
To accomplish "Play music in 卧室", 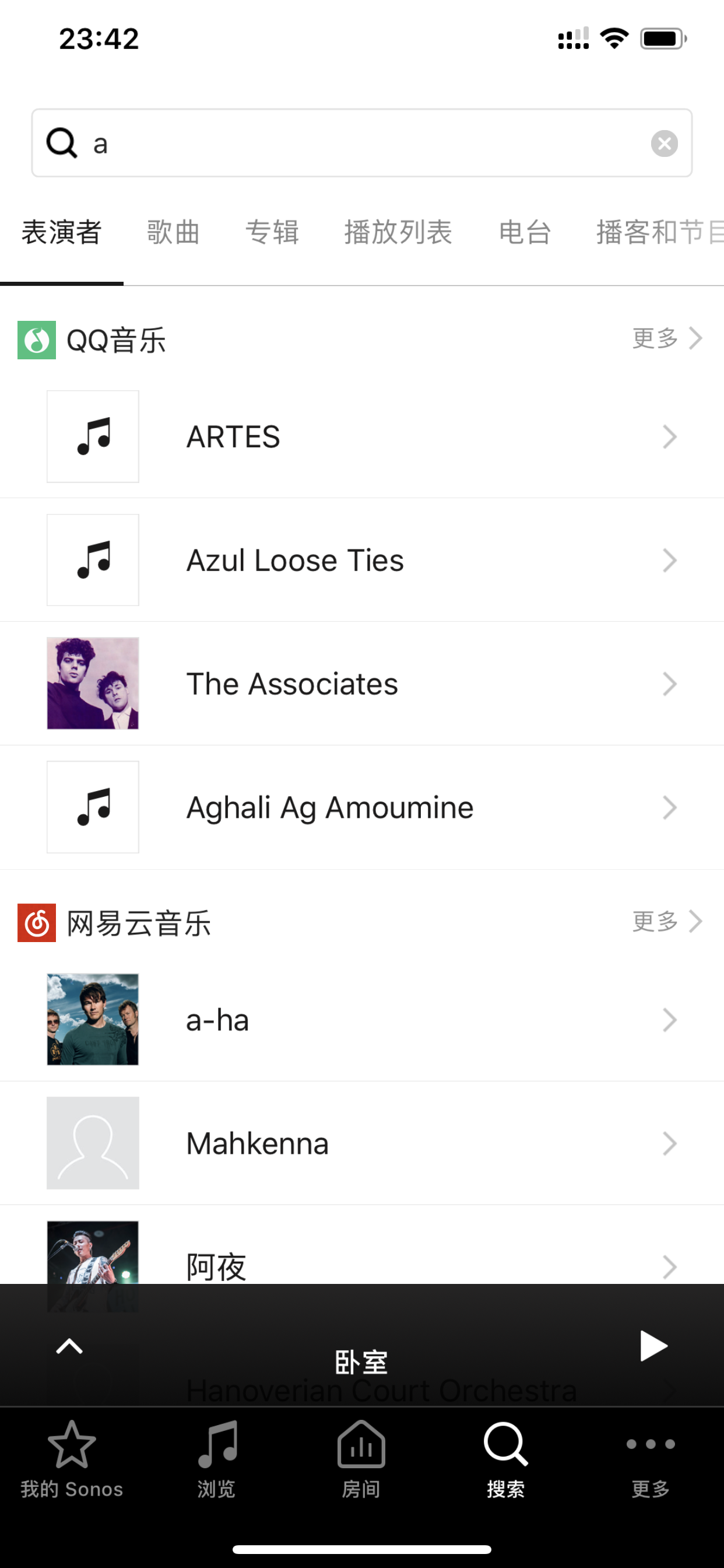I will coord(653,1345).
